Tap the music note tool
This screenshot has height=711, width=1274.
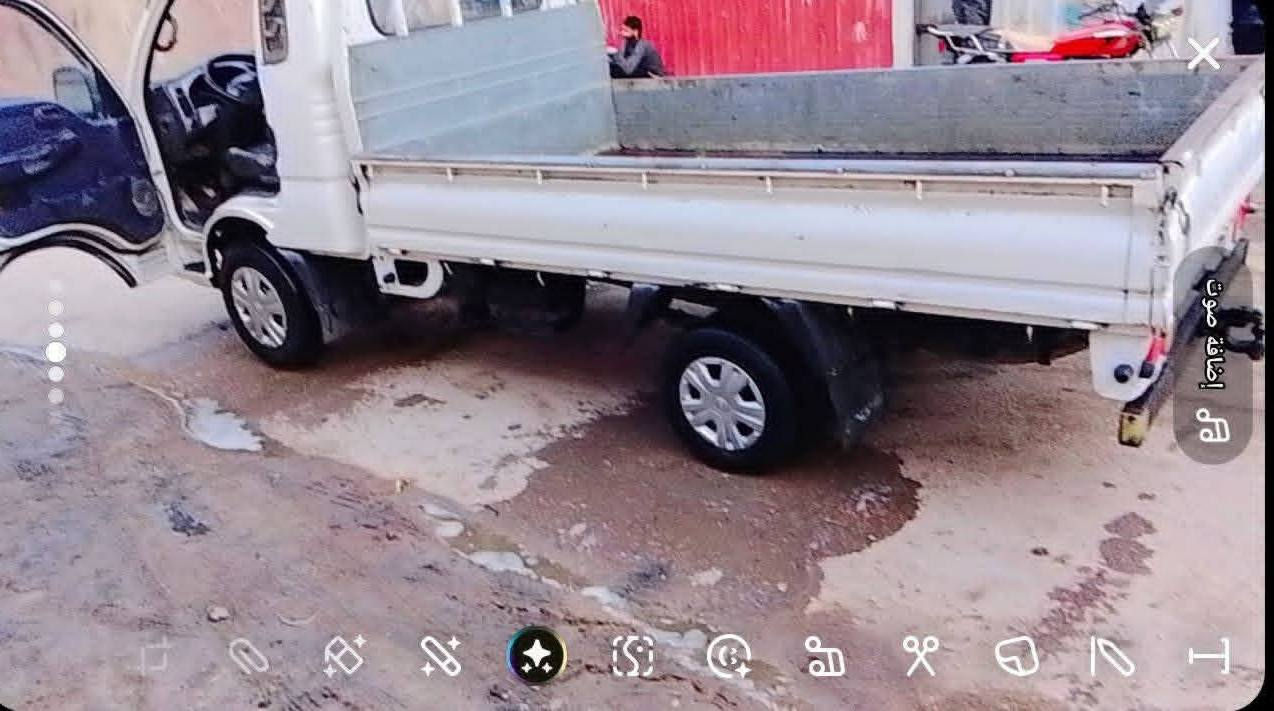pyautogui.click(x=824, y=657)
